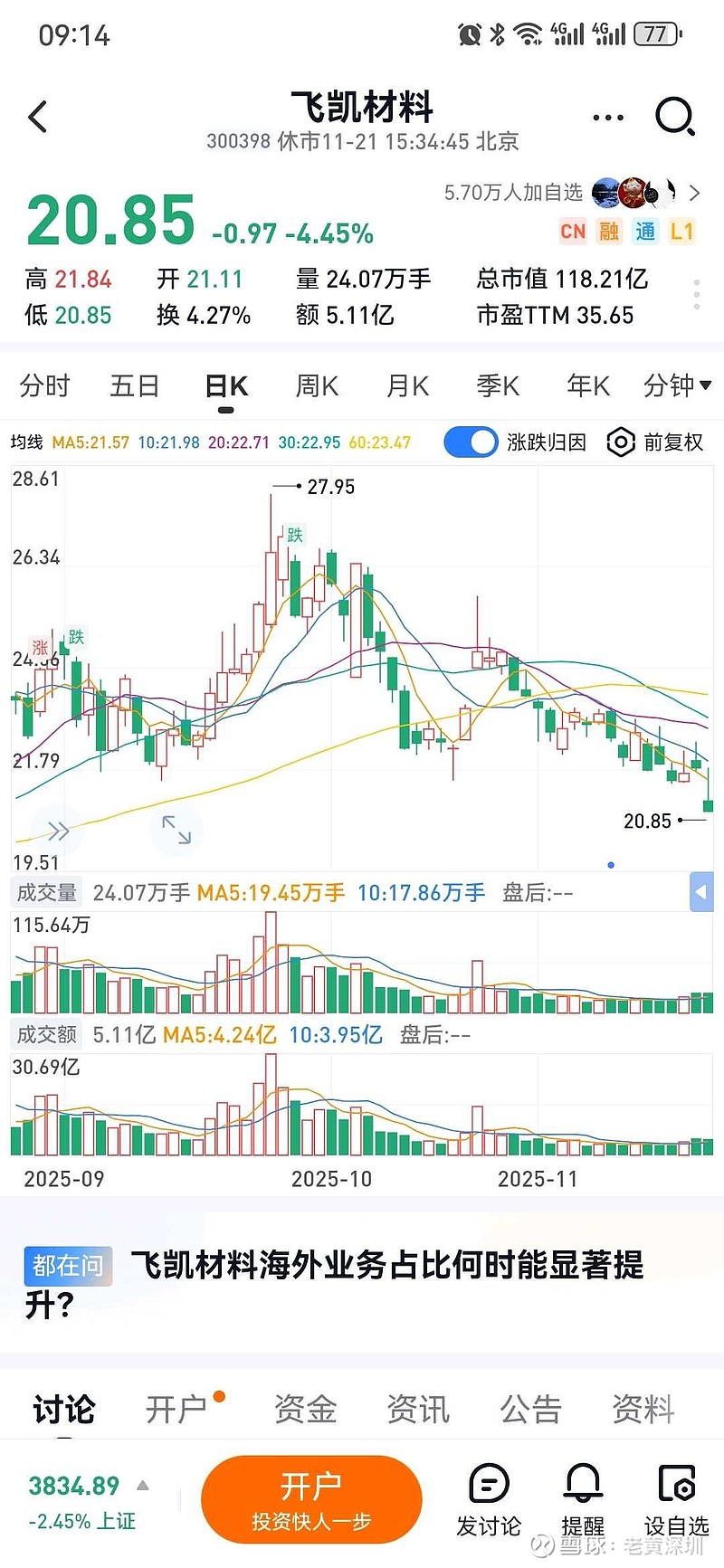Tap the 融 margin trading badge
The image size is (724, 1568).
[x=608, y=233]
